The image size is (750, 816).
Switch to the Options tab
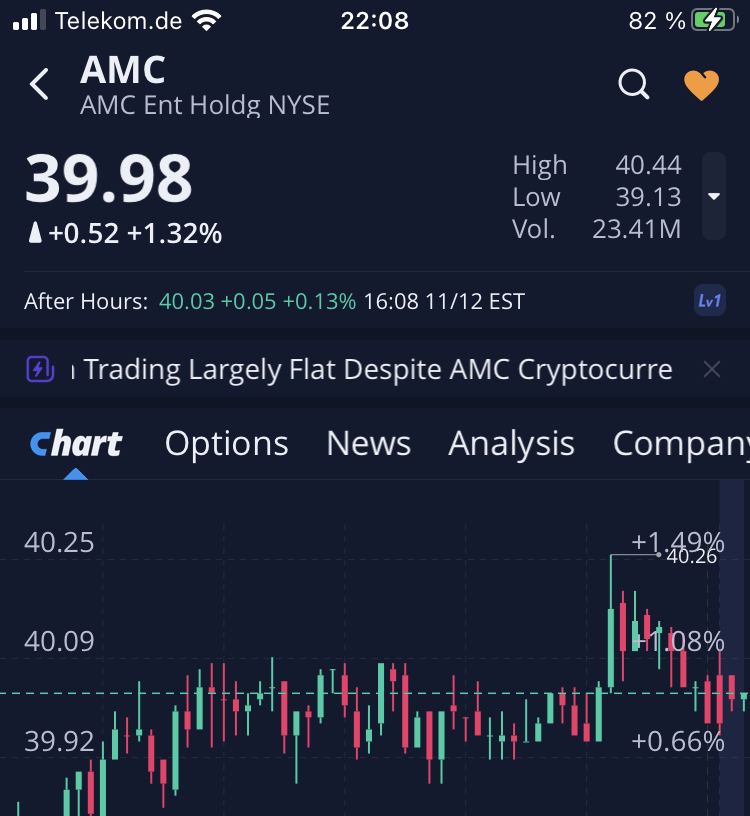coord(227,444)
